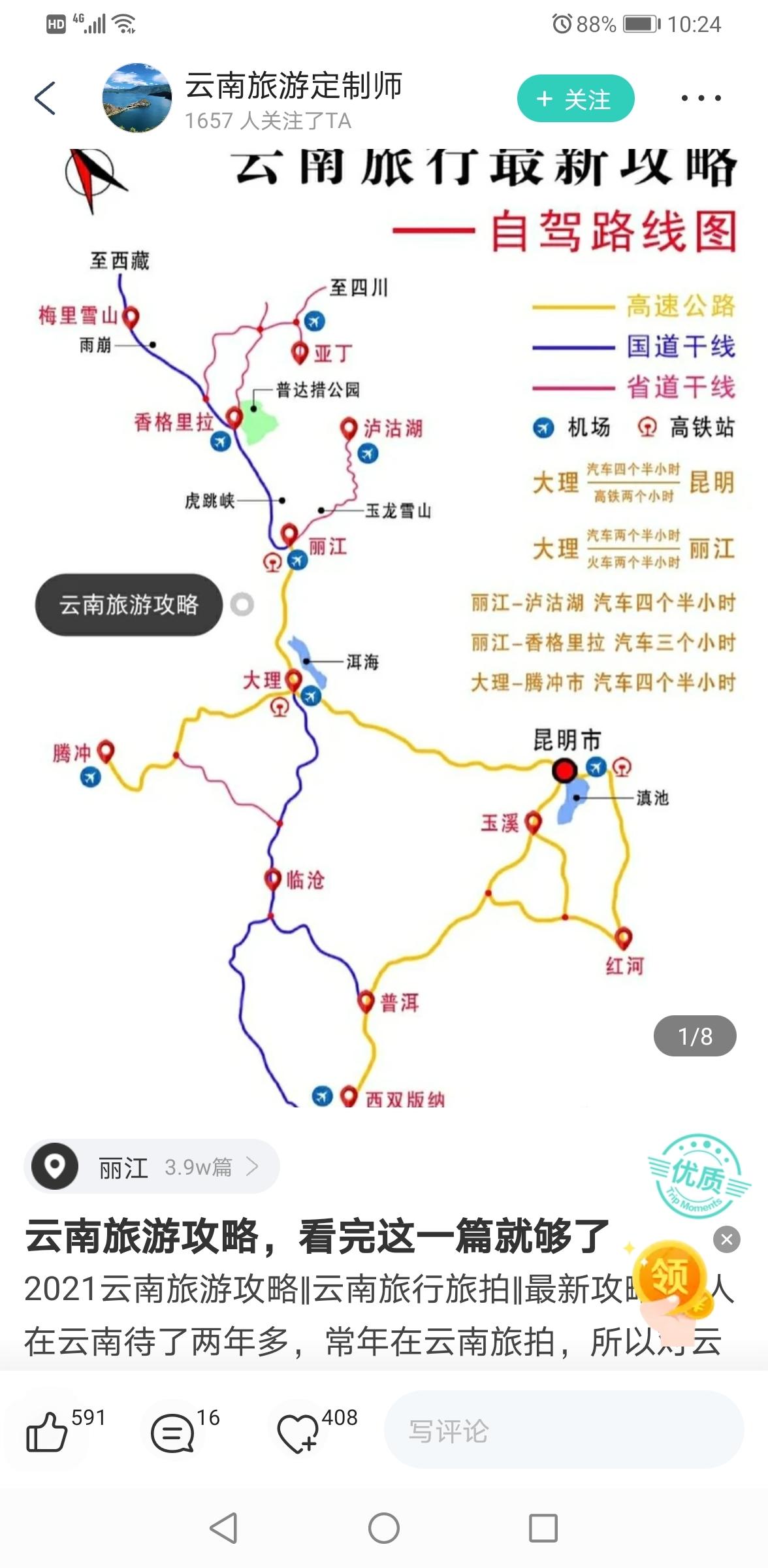Like this post with thumbs-up icon

46,1431
